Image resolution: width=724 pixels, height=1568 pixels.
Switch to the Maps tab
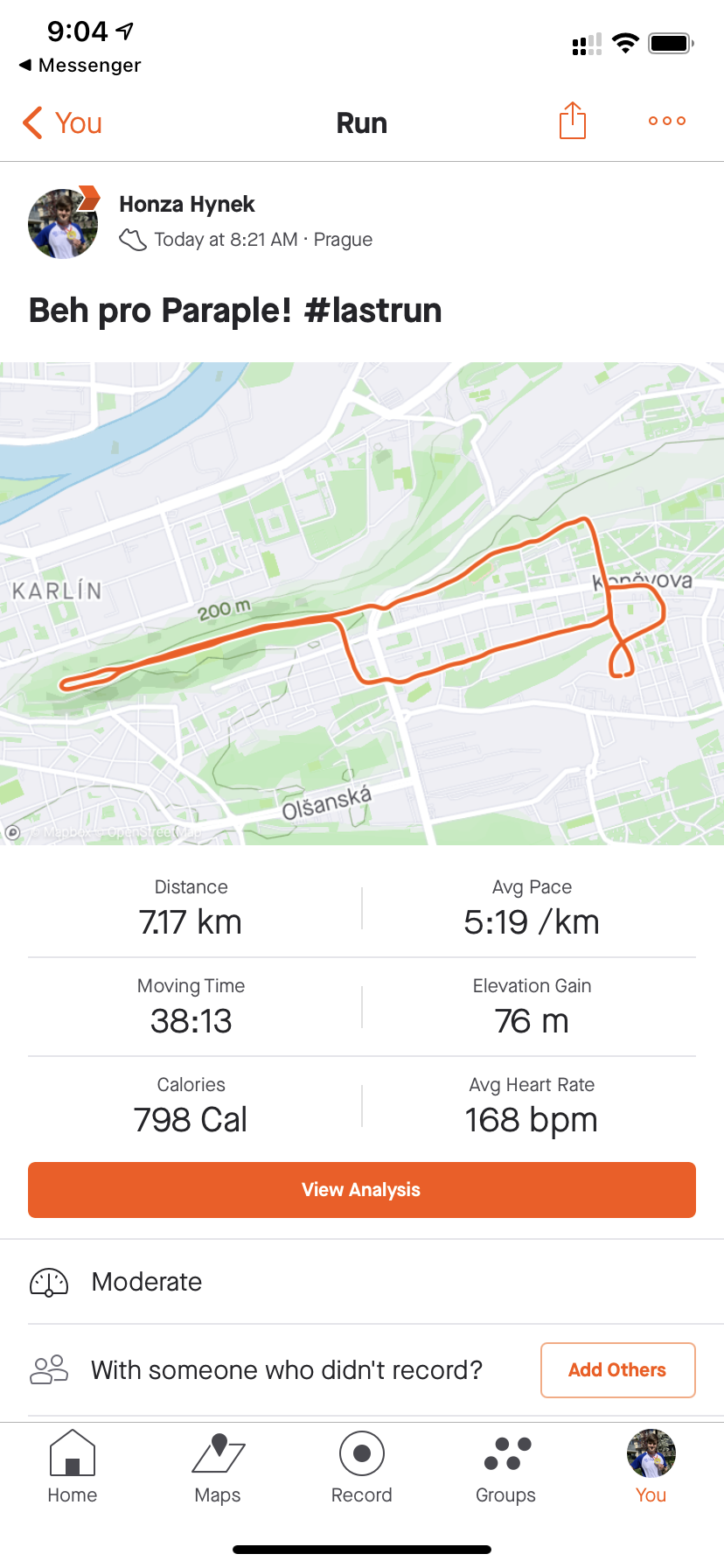point(218,1467)
